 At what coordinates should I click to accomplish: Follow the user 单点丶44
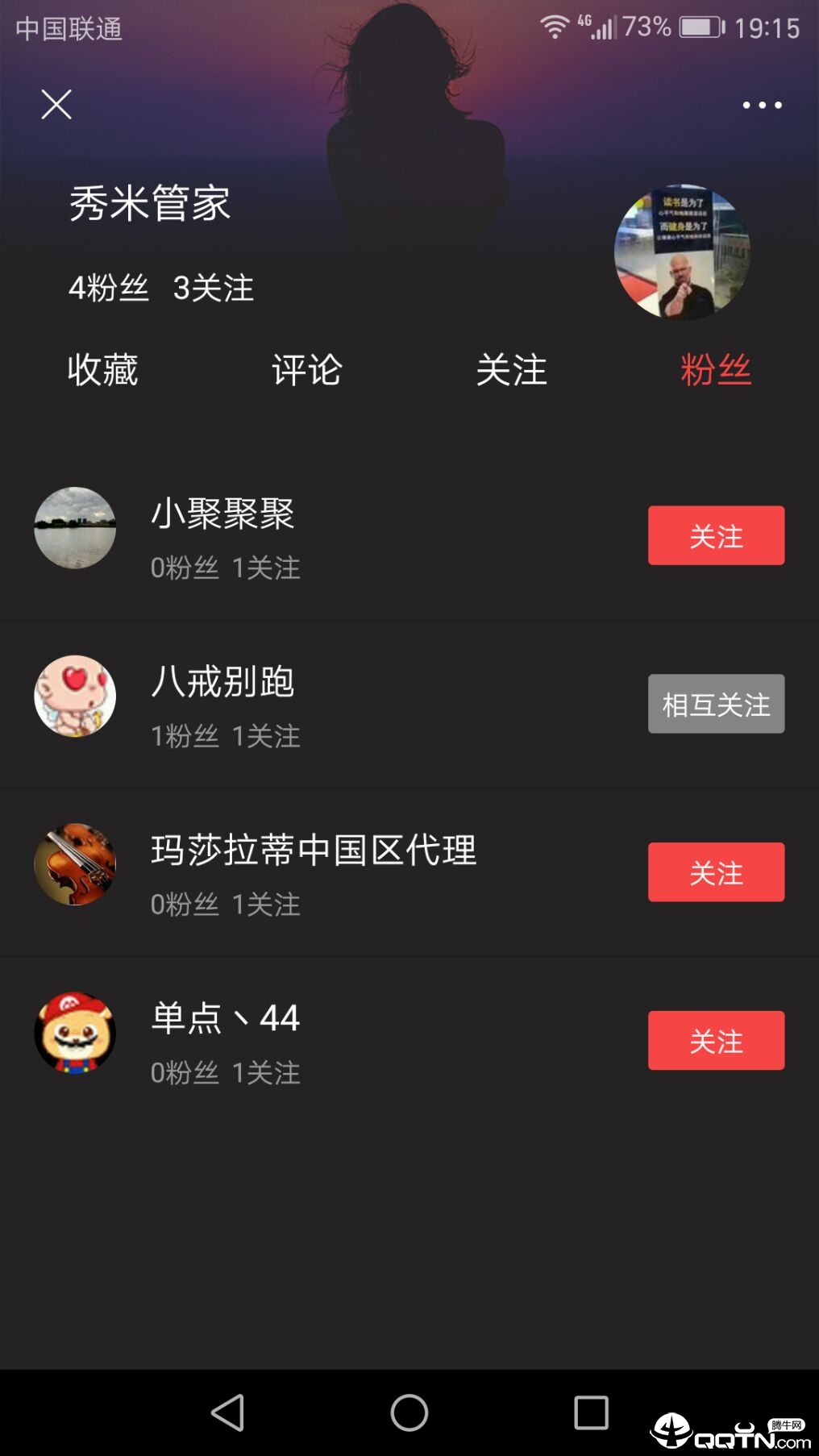716,1041
